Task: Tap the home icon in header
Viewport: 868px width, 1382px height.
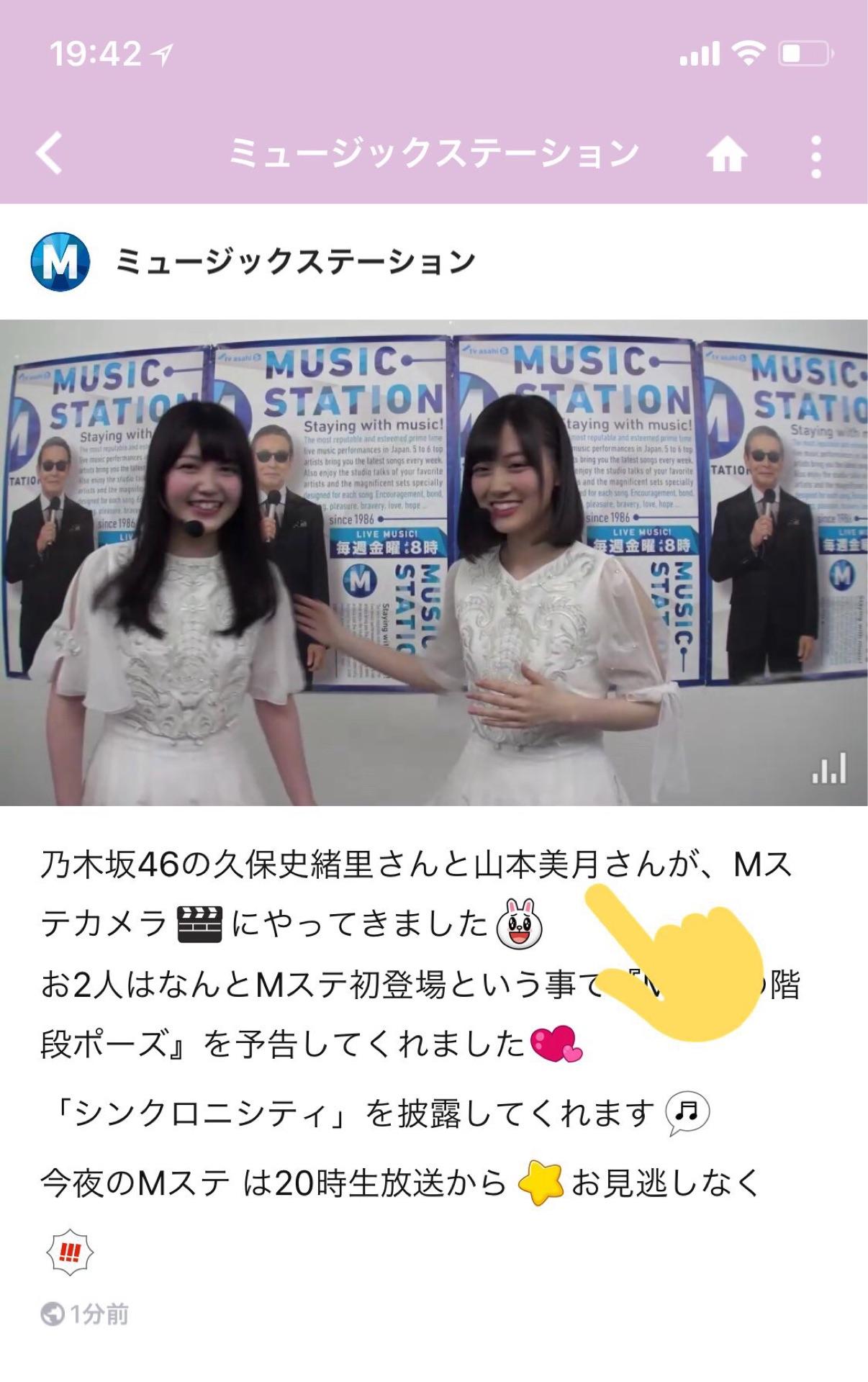Action: (726, 154)
